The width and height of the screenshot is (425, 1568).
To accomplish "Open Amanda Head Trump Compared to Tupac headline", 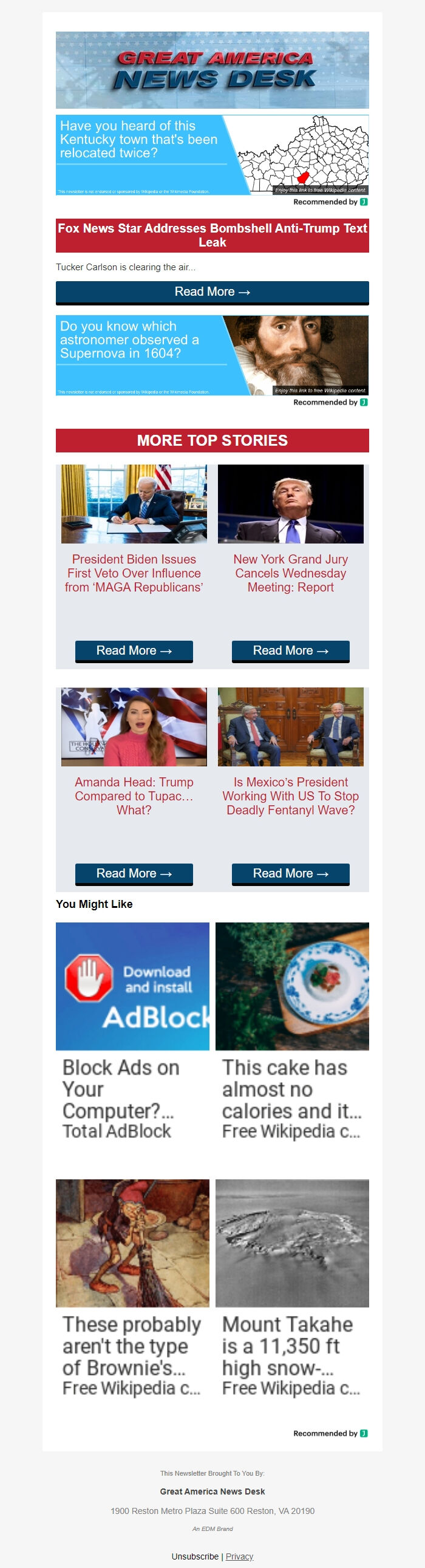I will pyautogui.click(x=134, y=796).
